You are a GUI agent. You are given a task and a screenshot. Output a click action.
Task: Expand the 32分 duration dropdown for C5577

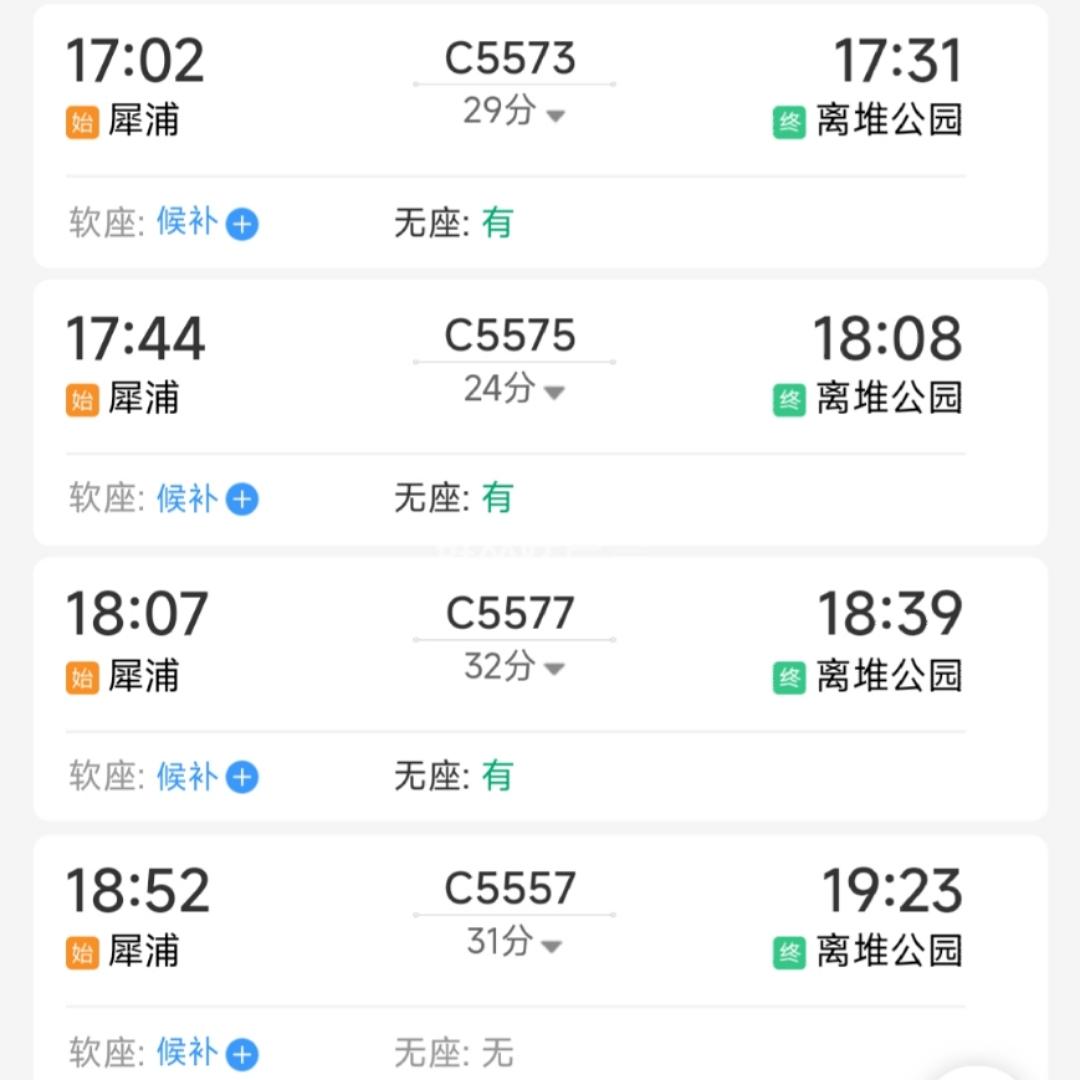[x=514, y=666]
